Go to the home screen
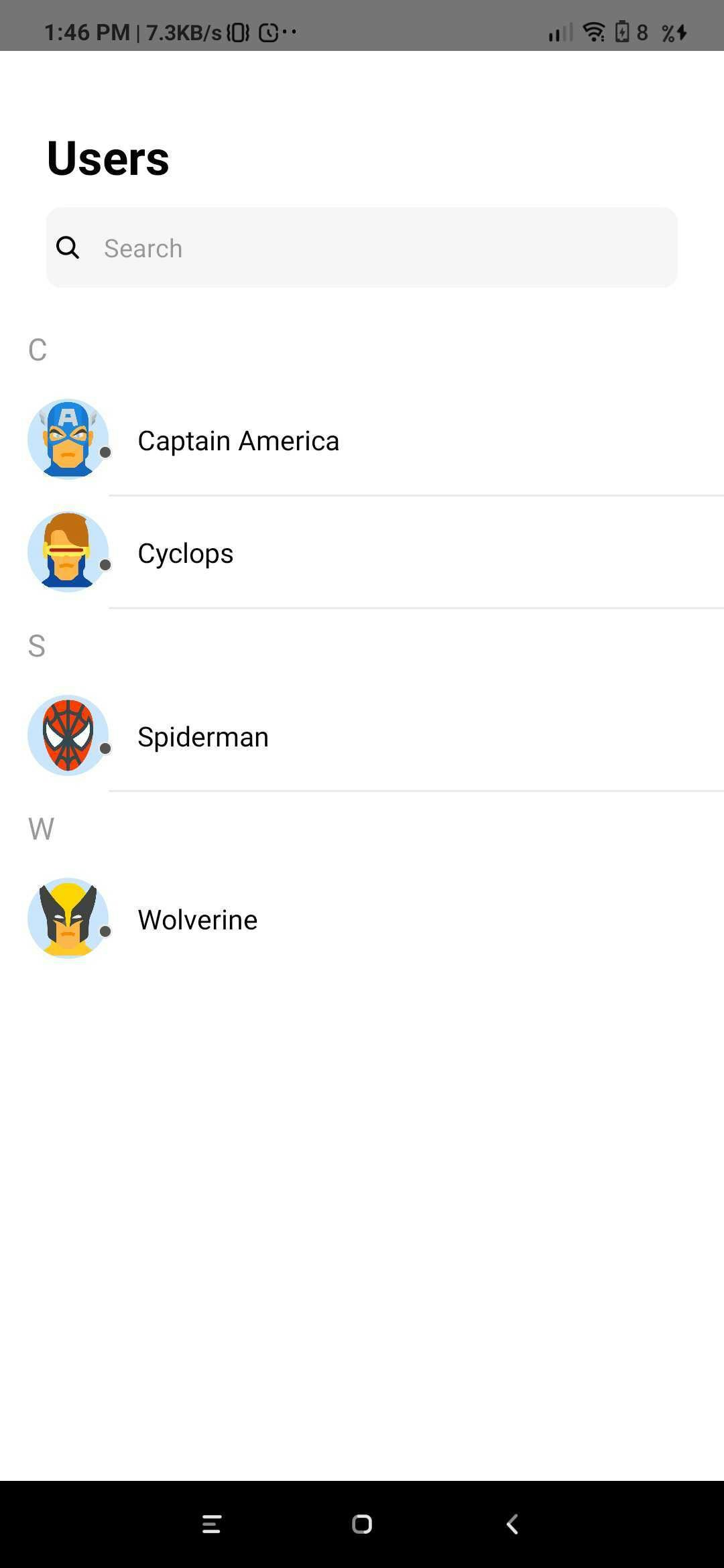This screenshot has width=724, height=1568. point(362,1524)
